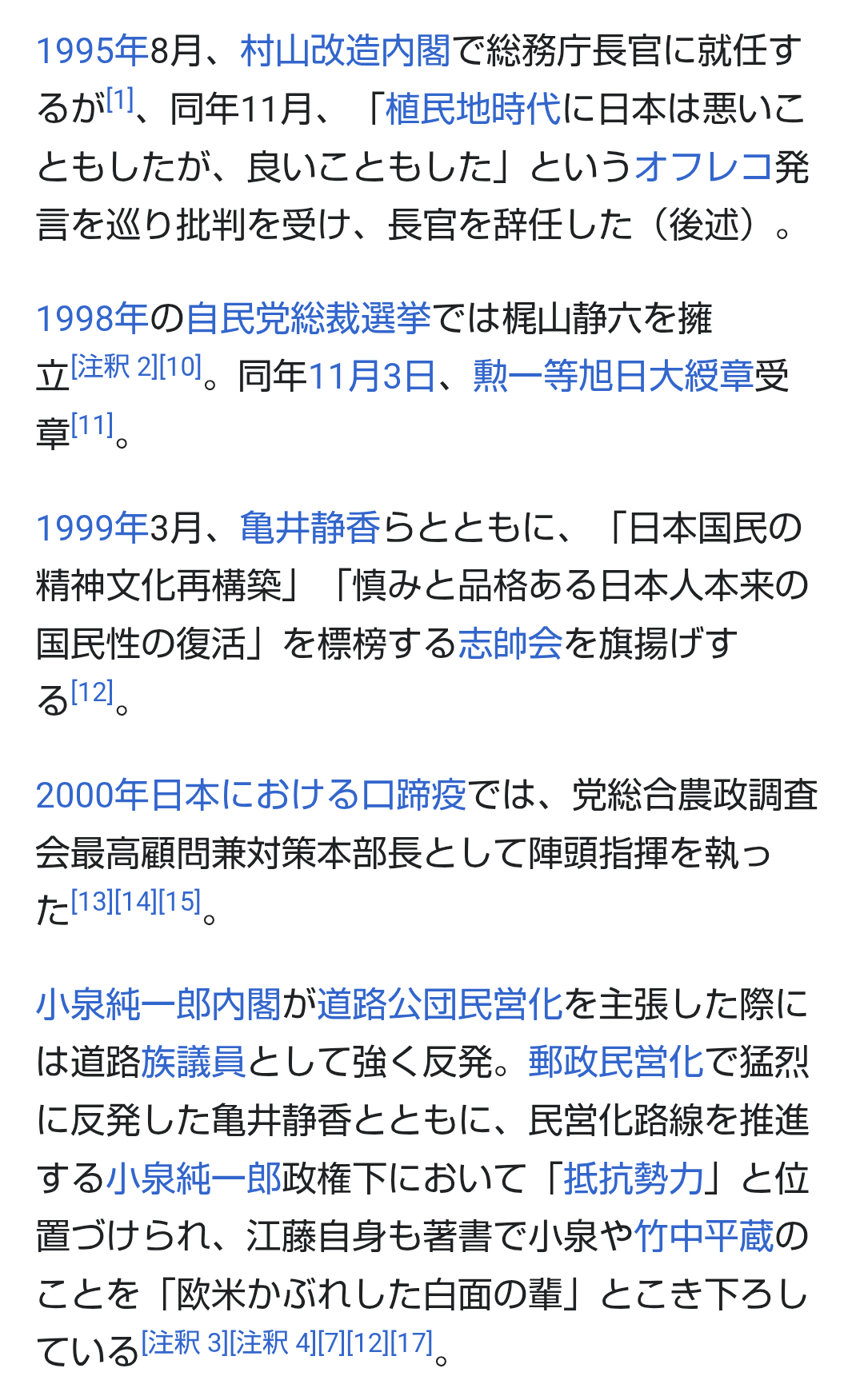The height and width of the screenshot is (1400, 864).
Task: Follow the 道路公団民営化 link
Action: pos(440,1005)
